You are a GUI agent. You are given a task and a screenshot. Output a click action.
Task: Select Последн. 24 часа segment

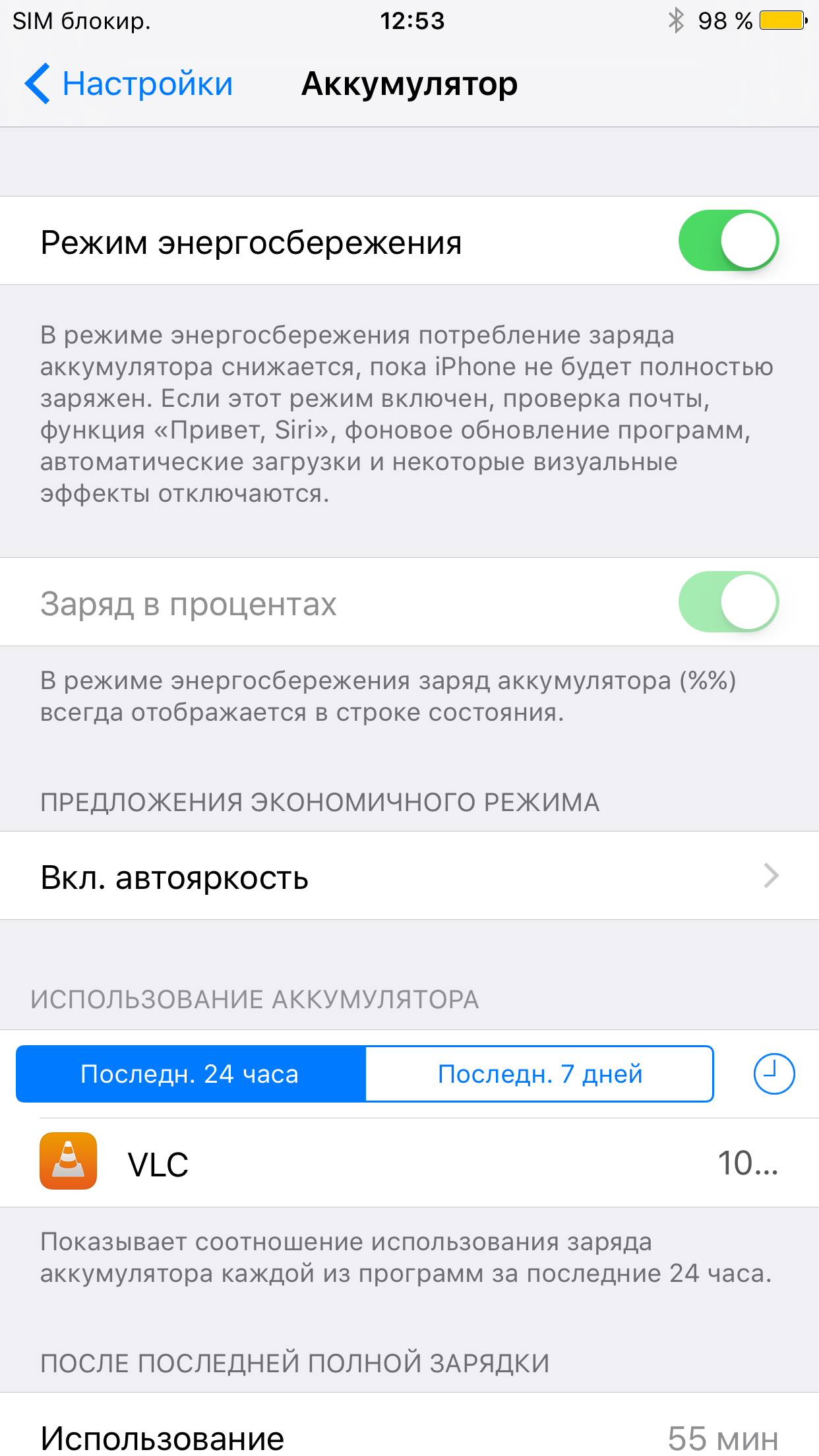tap(191, 1074)
